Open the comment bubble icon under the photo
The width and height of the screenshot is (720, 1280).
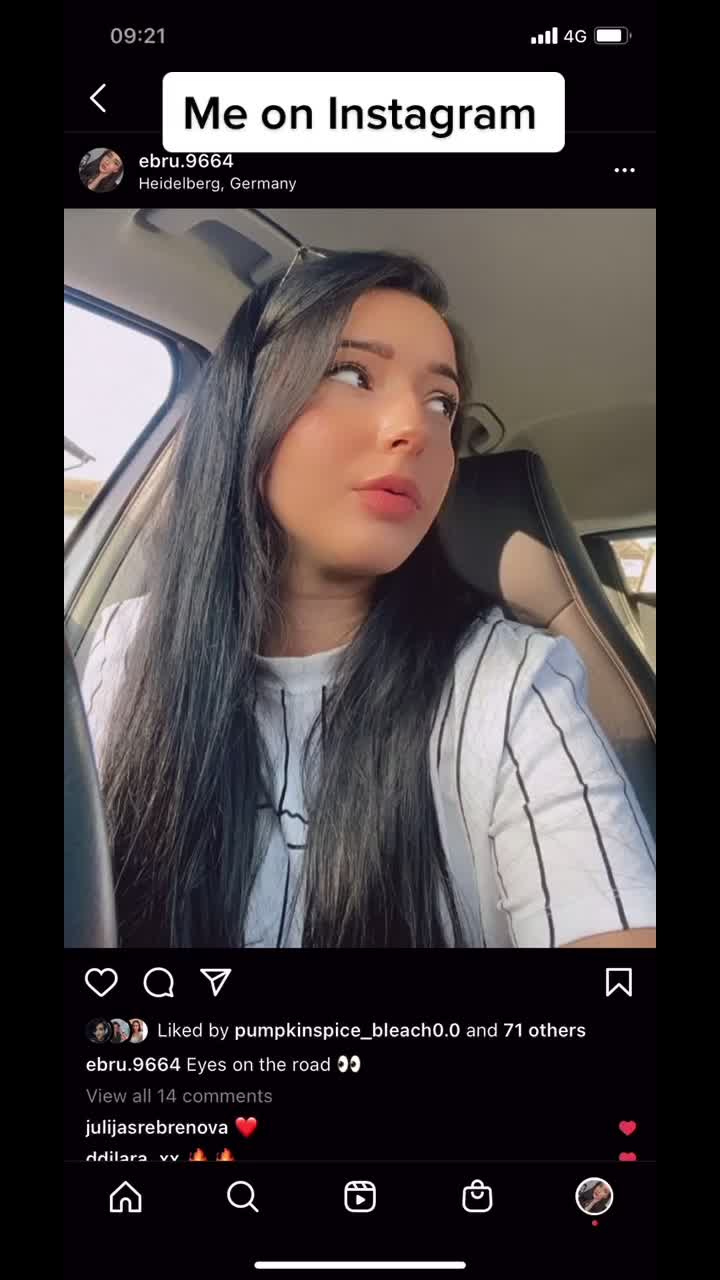159,983
